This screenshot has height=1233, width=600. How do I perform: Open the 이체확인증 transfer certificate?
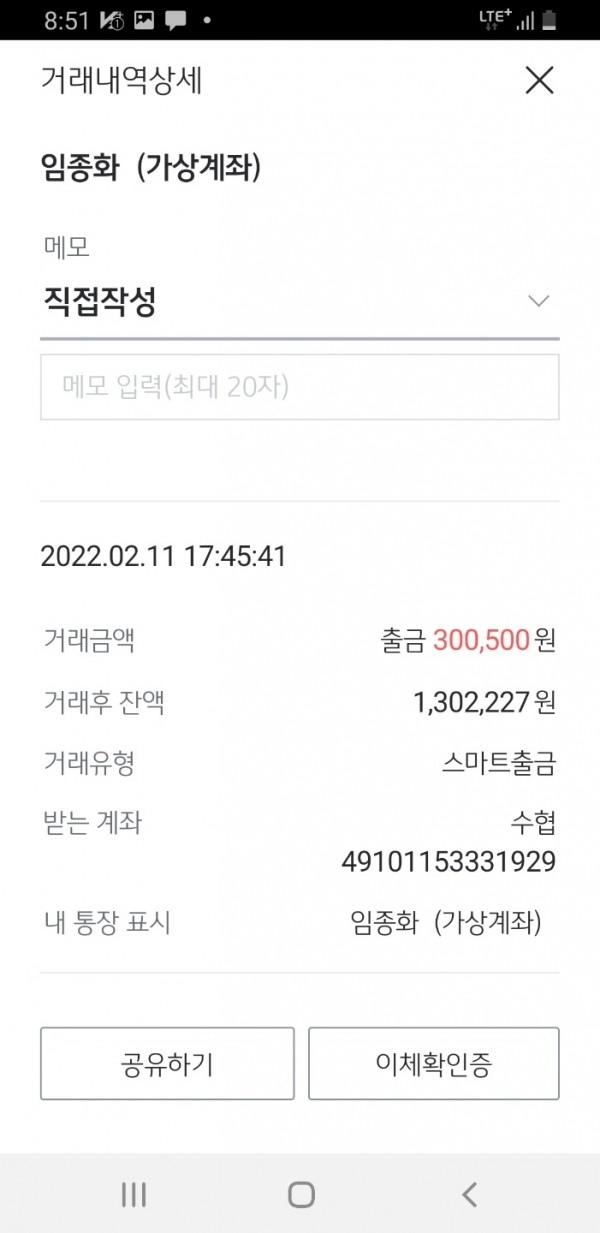(x=433, y=1064)
